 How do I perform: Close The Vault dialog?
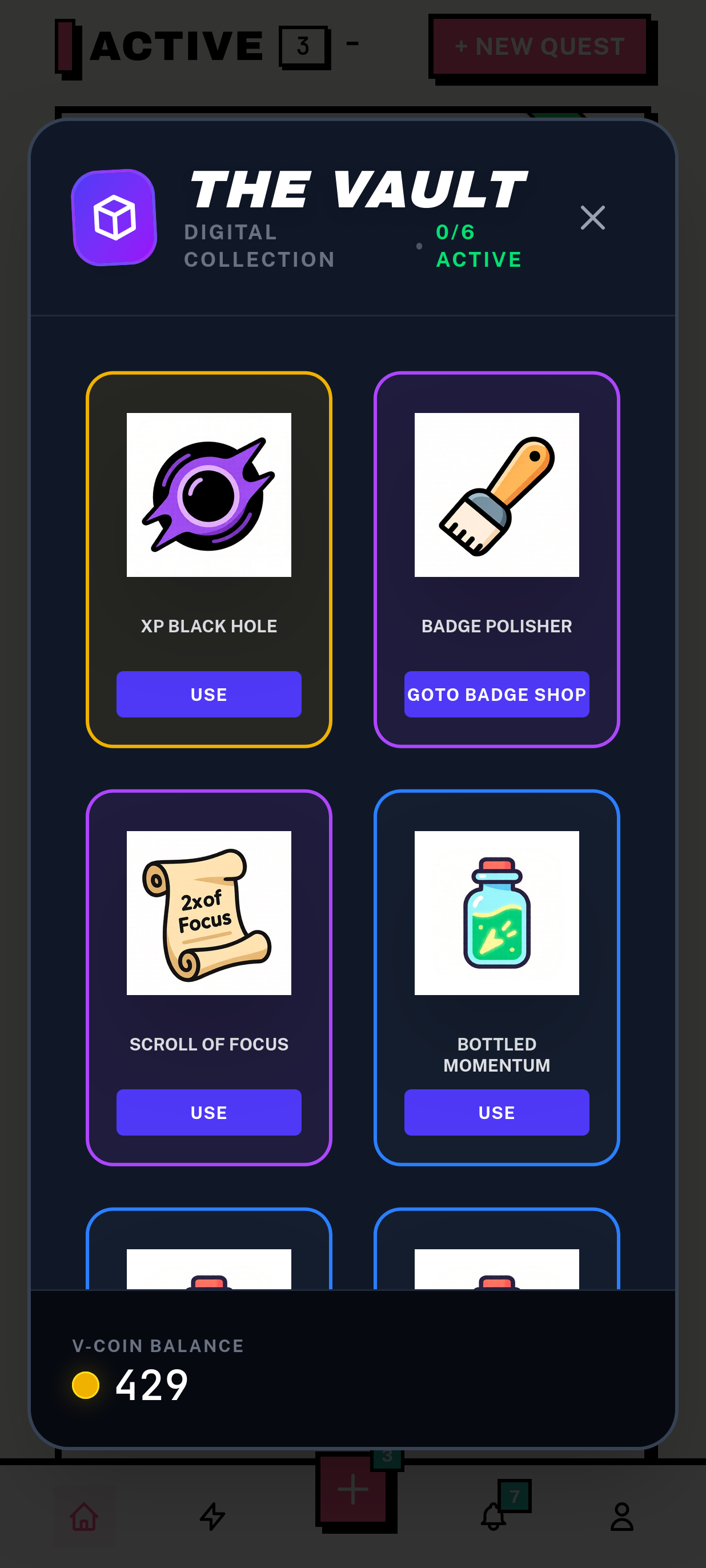click(x=592, y=217)
